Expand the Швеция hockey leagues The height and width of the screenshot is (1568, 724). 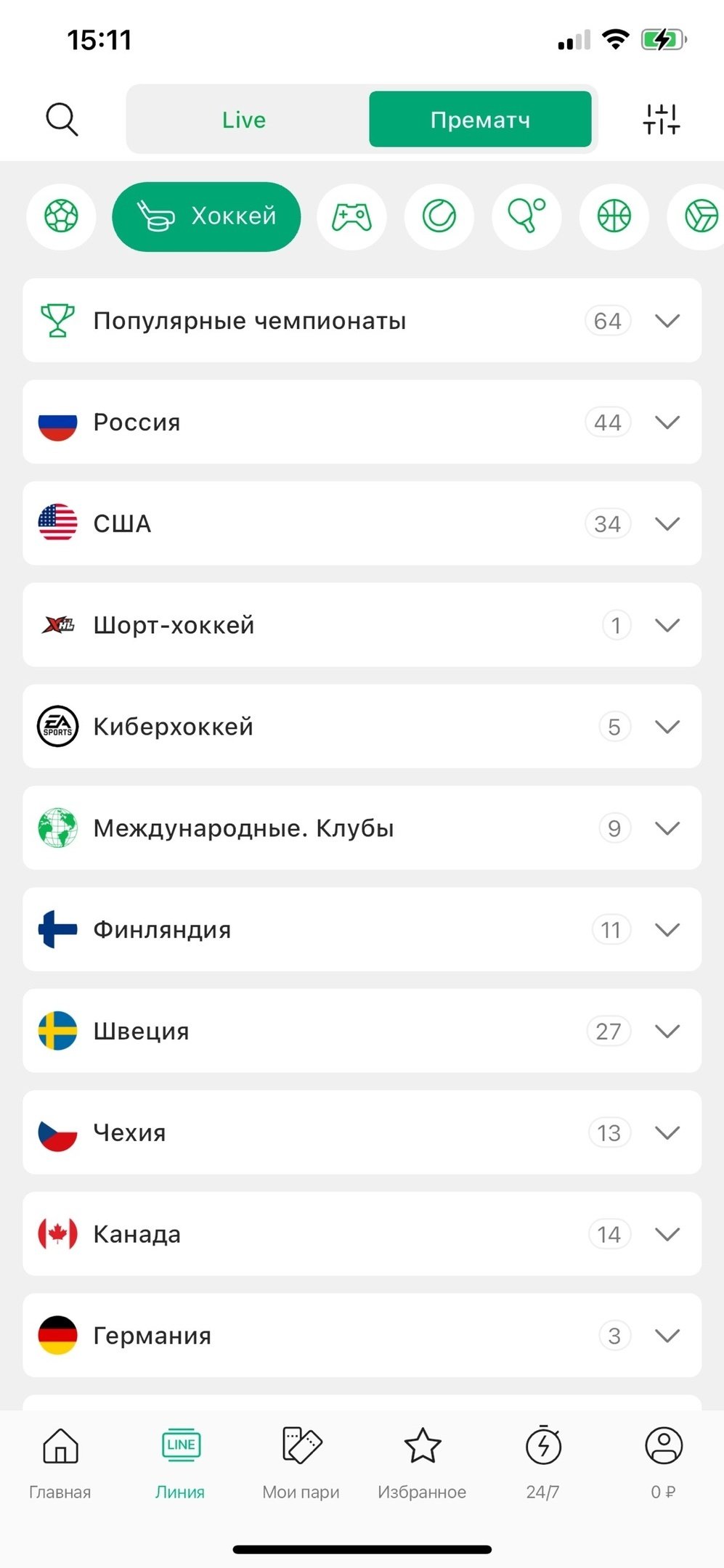pos(362,1032)
